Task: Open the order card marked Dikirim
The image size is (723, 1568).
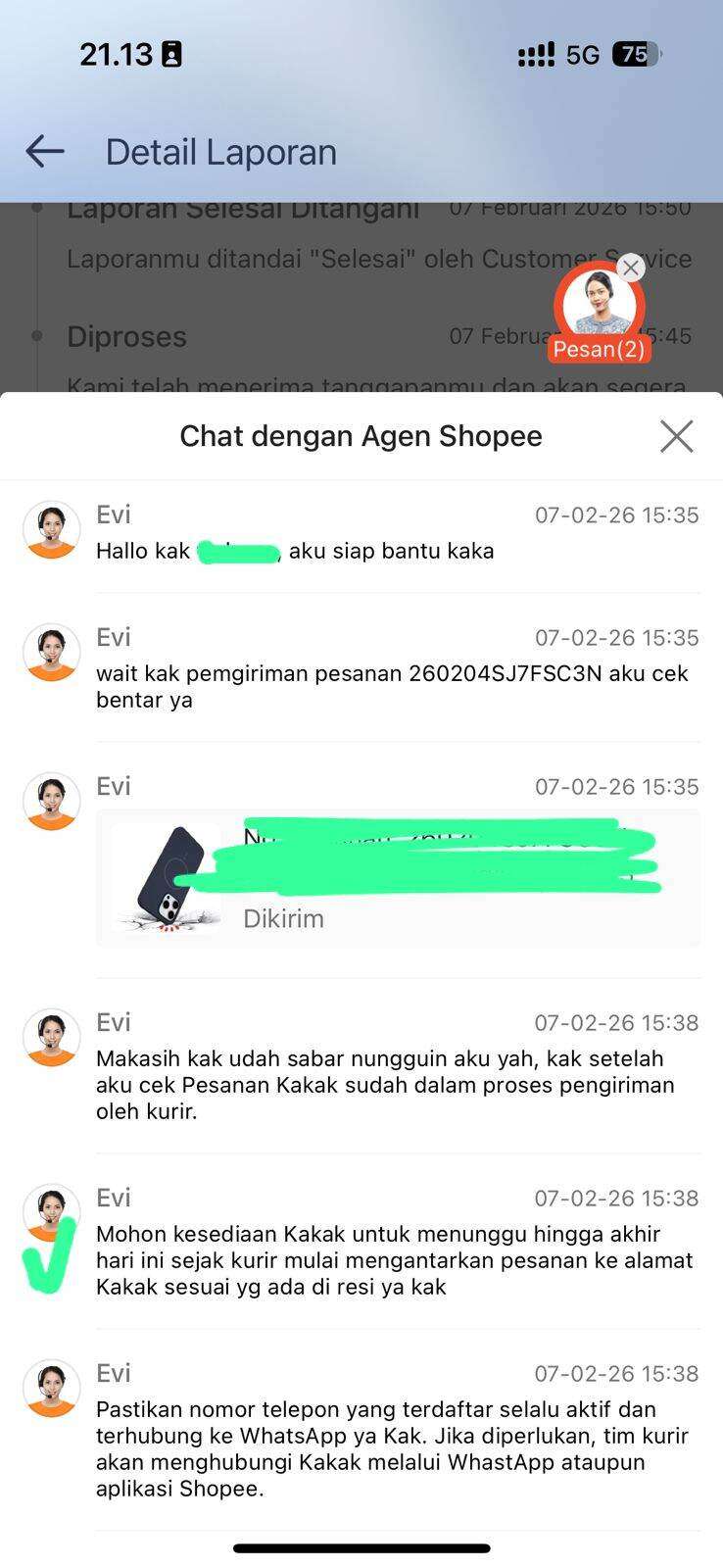Action: (x=397, y=879)
